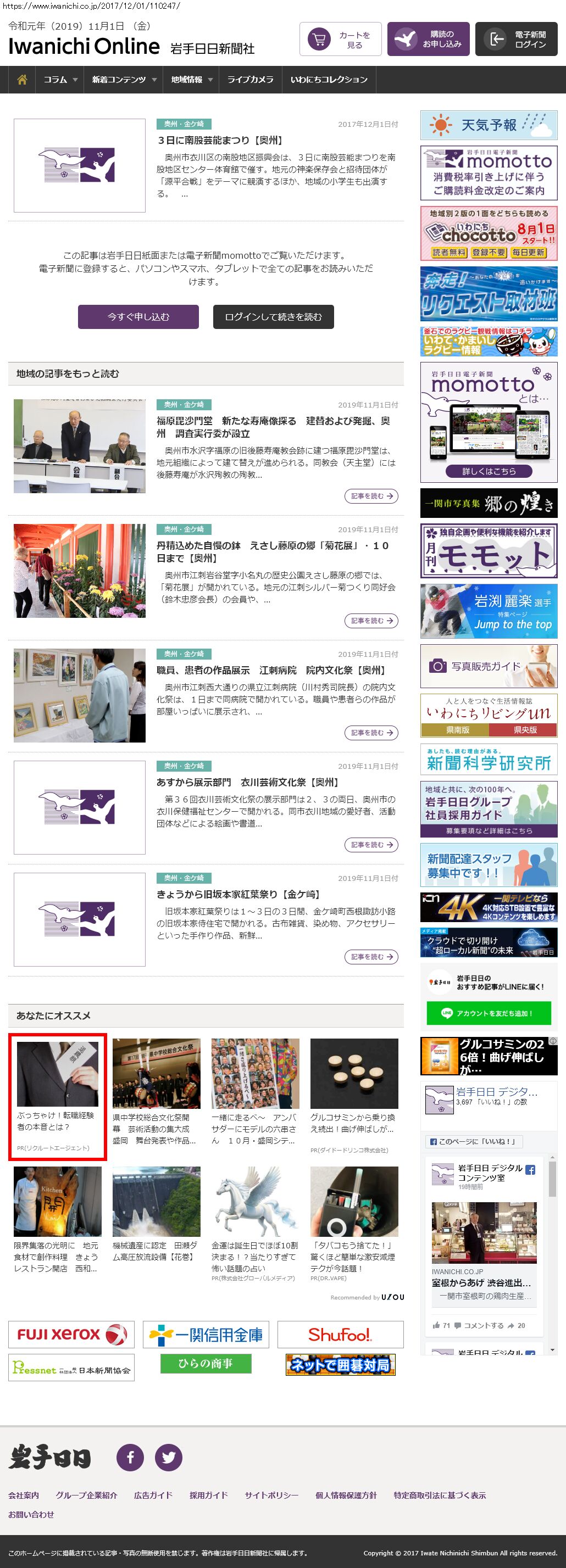Tap 今すぐ申し込む button
The image size is (566, 1568).
pyautogui.click(x=138, y=316)
